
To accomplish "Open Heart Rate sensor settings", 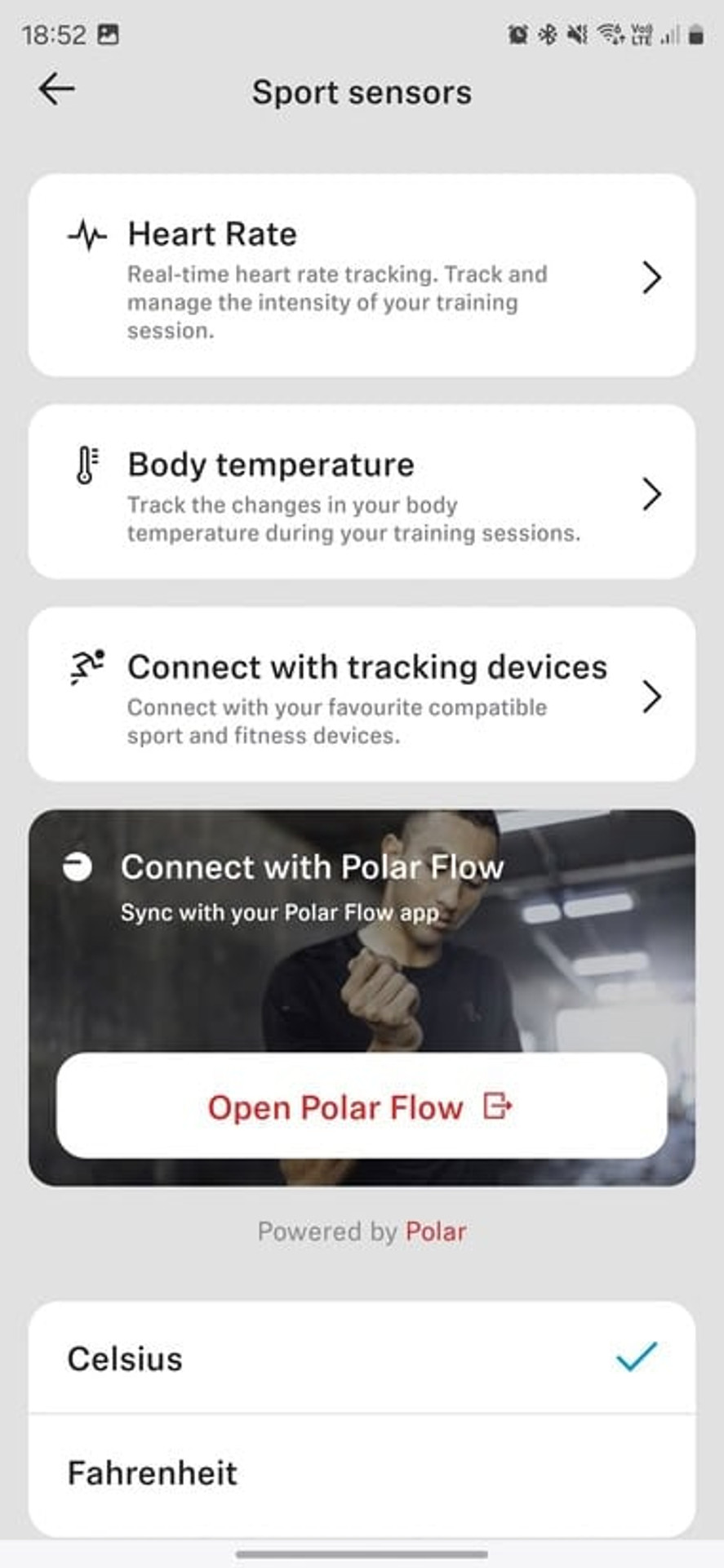I will (x=362, y=276).
